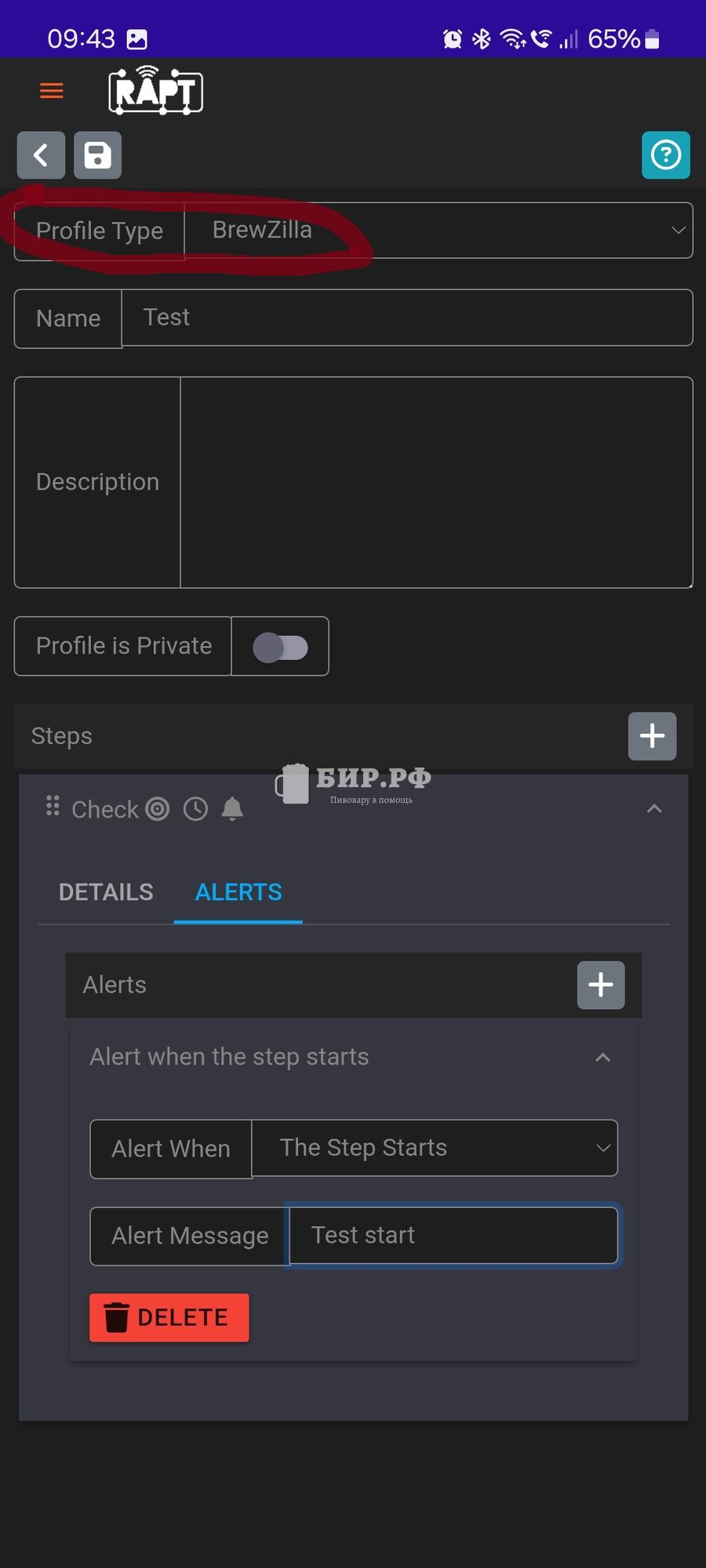The width and height of the screenshot is (706, 1568).
Task: Delete this alert
Action: pos(169,1318)
